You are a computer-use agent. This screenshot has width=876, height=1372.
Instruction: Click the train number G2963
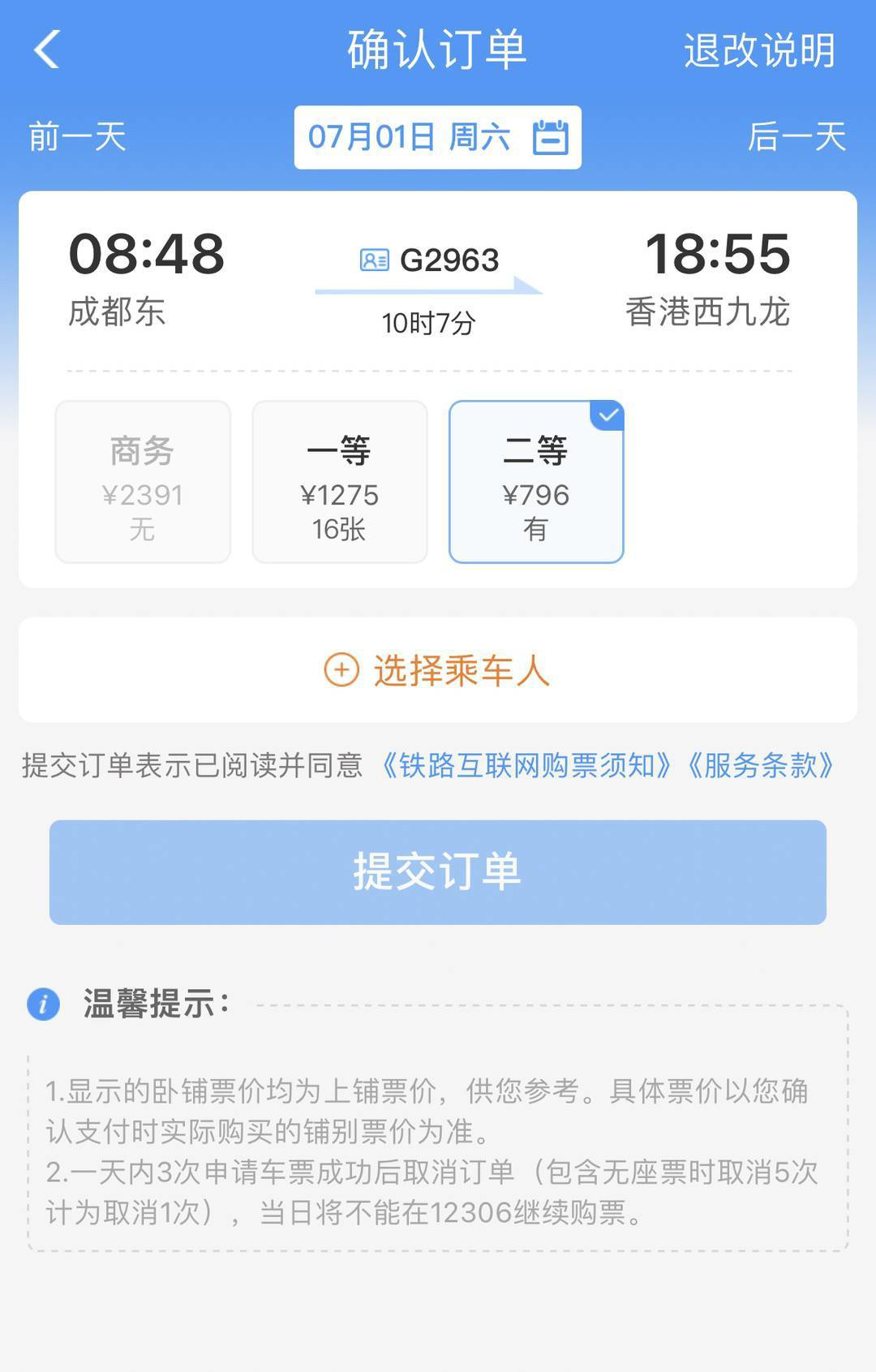449,258
